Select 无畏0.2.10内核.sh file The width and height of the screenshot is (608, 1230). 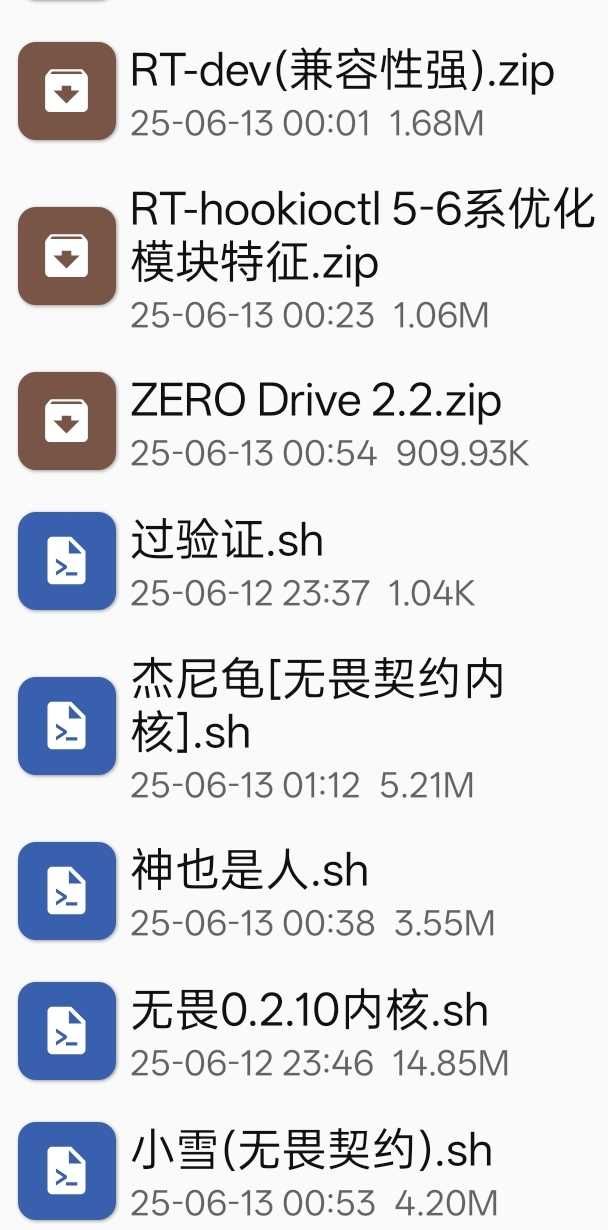click(x=304, y=1032)
